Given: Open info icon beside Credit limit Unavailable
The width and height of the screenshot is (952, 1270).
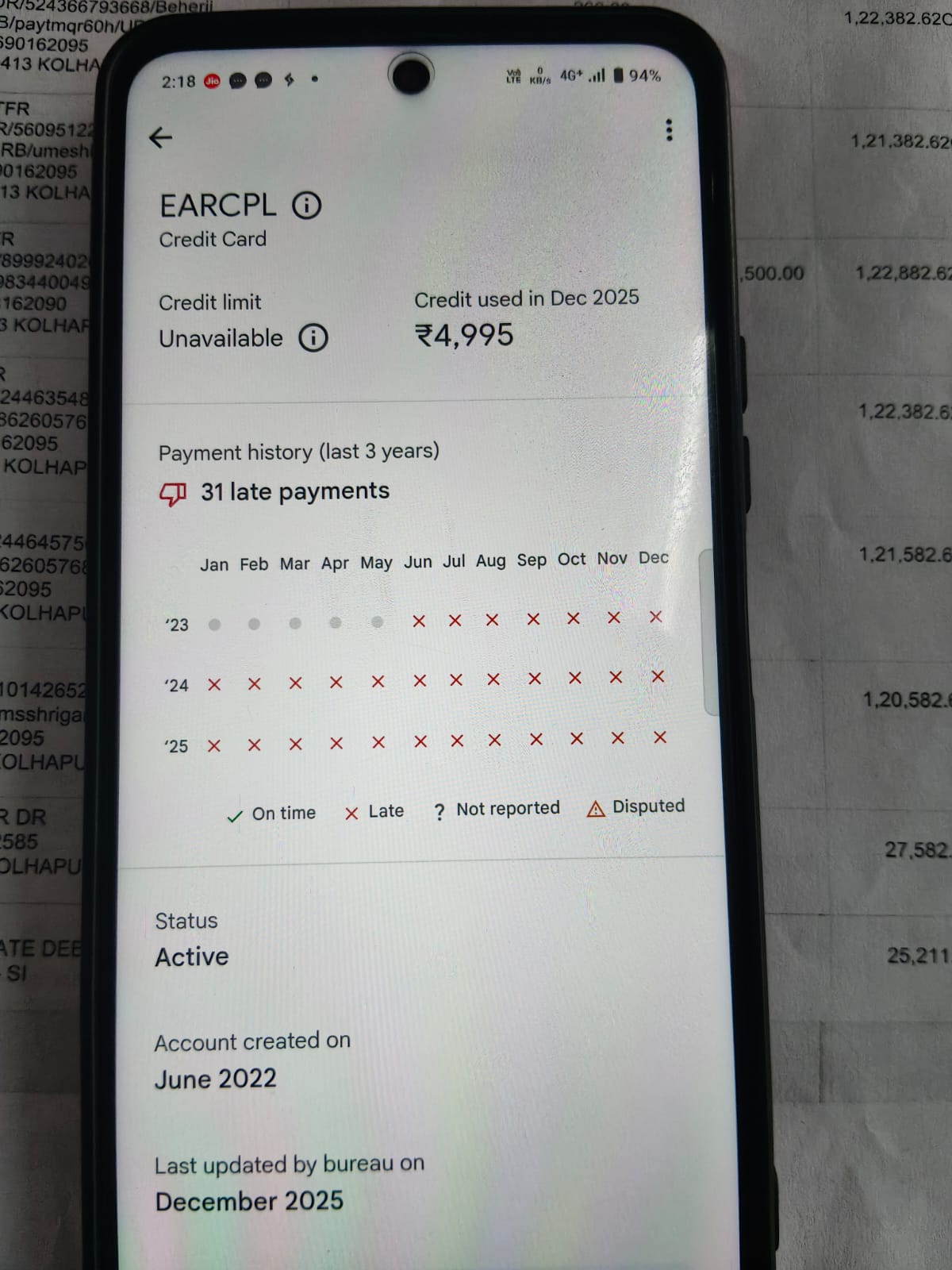Looking at the screenshot, I should coord(313,338).
